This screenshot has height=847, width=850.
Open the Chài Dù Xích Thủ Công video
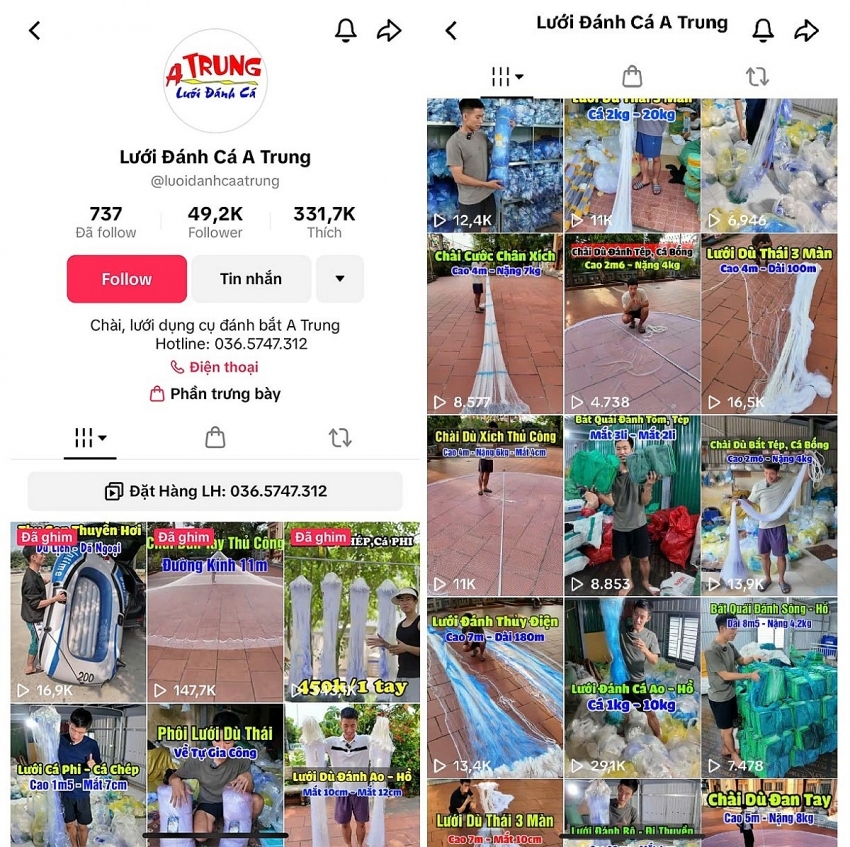point(494,506)
